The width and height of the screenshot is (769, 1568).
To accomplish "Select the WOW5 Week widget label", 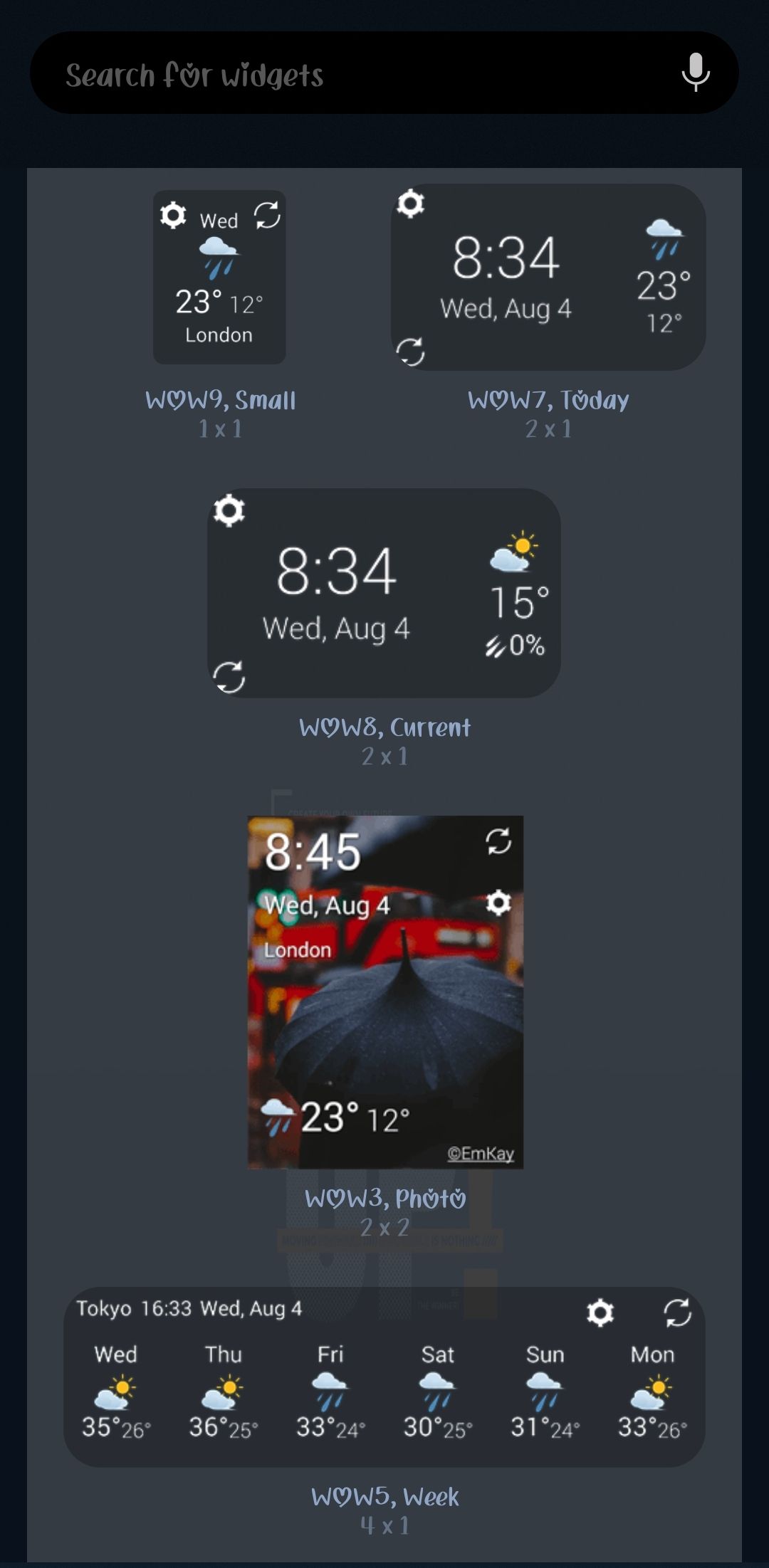I will (x=384, y=1496).
